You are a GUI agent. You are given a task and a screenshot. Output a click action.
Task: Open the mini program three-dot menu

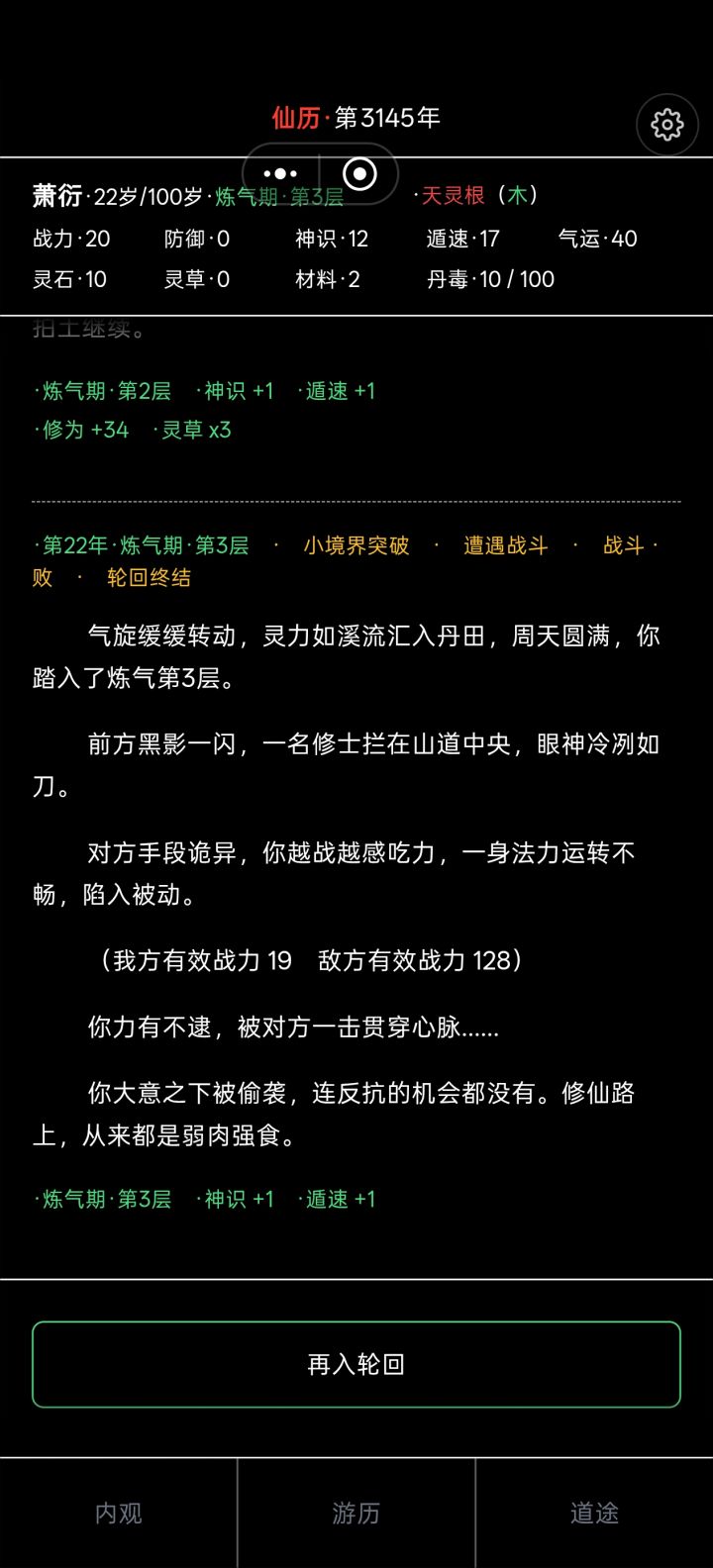click(280, 174)
